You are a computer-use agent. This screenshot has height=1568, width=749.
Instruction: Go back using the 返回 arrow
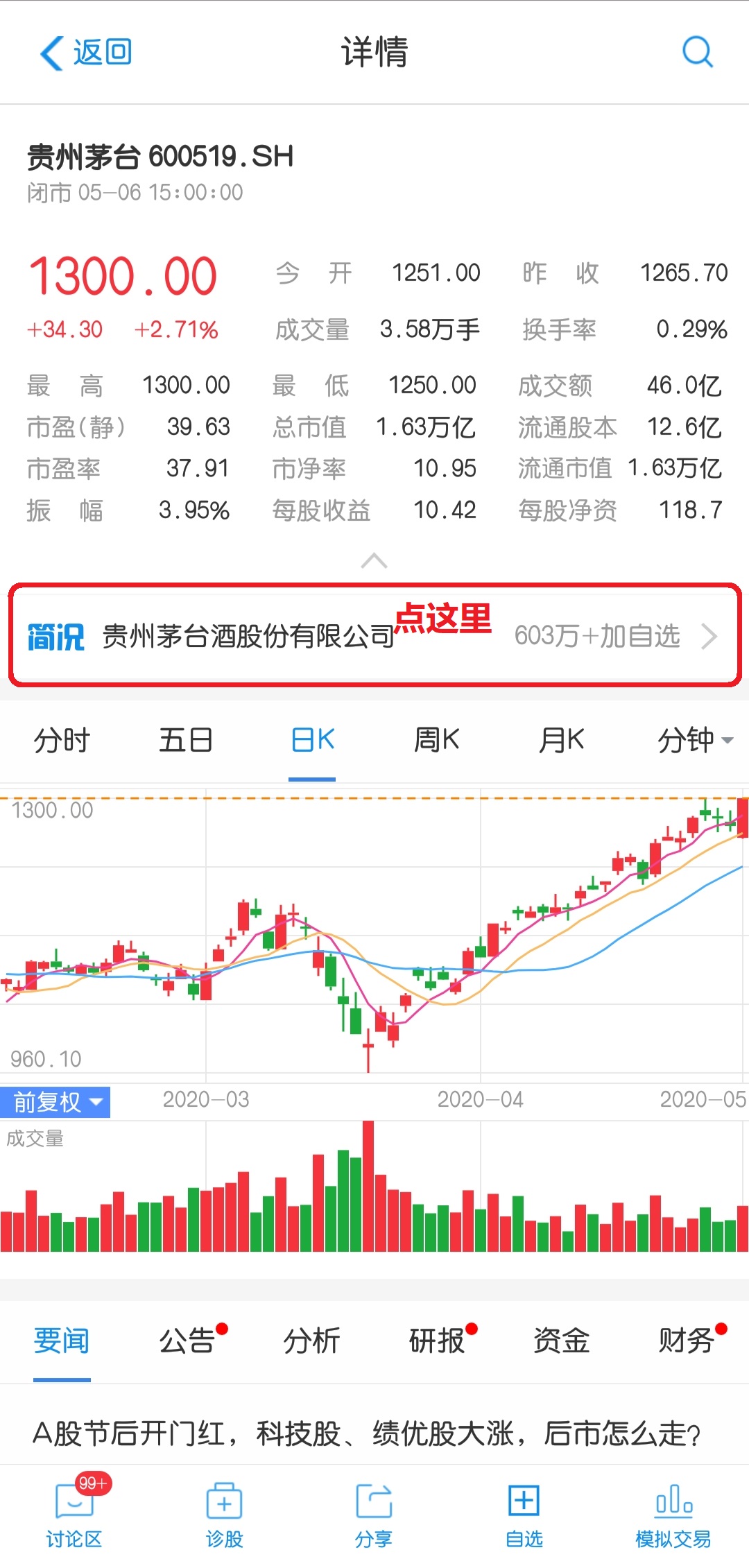click(83, 51)
